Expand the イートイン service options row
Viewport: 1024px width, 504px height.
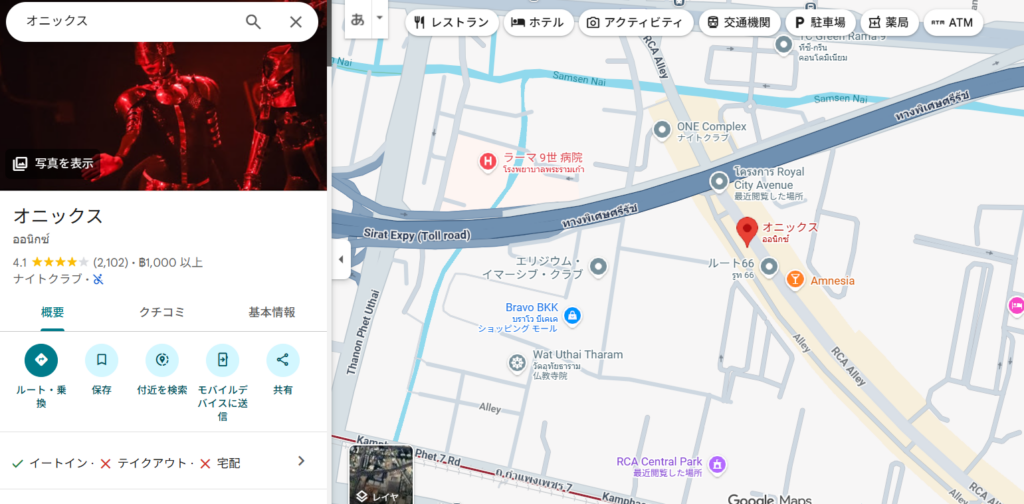pyautogui.click(x=301, y=462)
